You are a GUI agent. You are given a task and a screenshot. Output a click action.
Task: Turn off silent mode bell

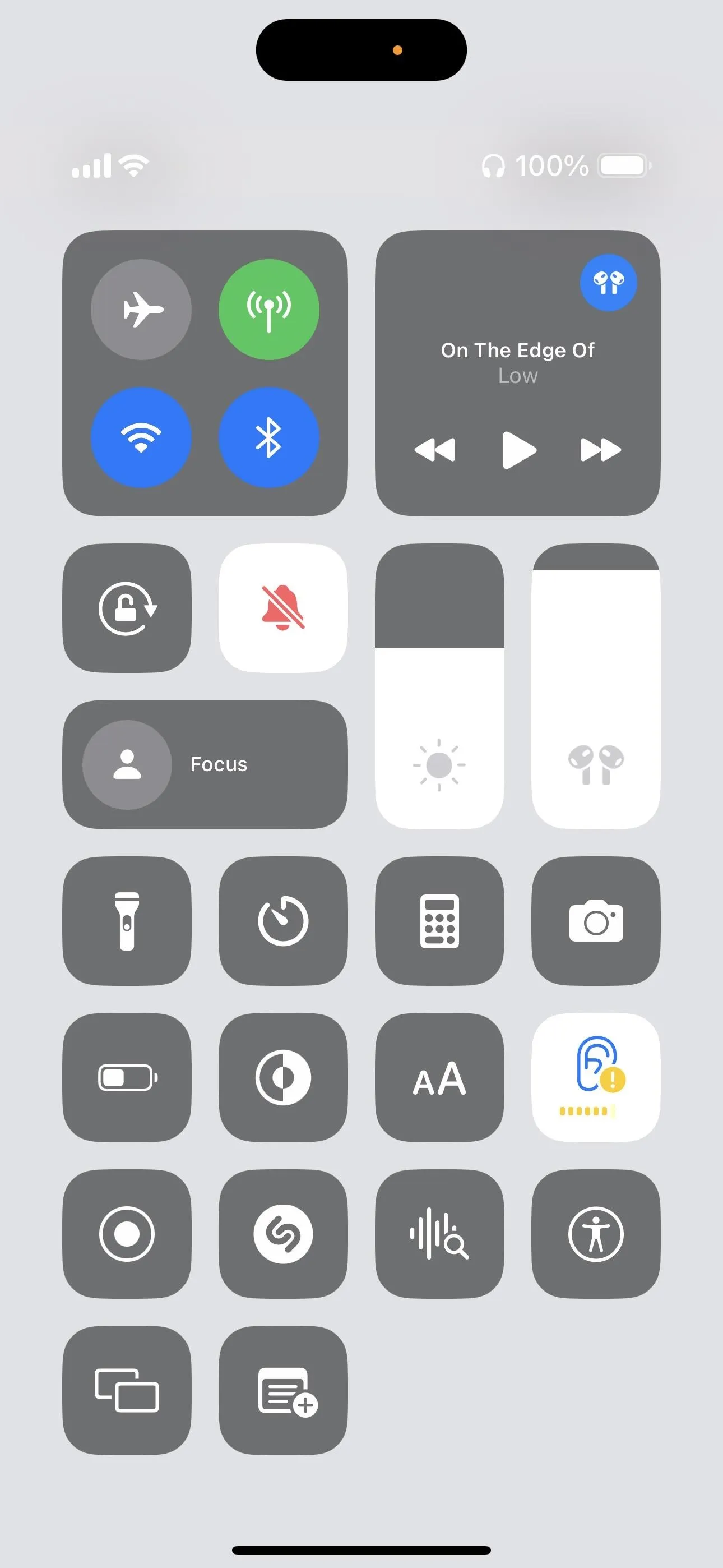[x=284, y=608]
